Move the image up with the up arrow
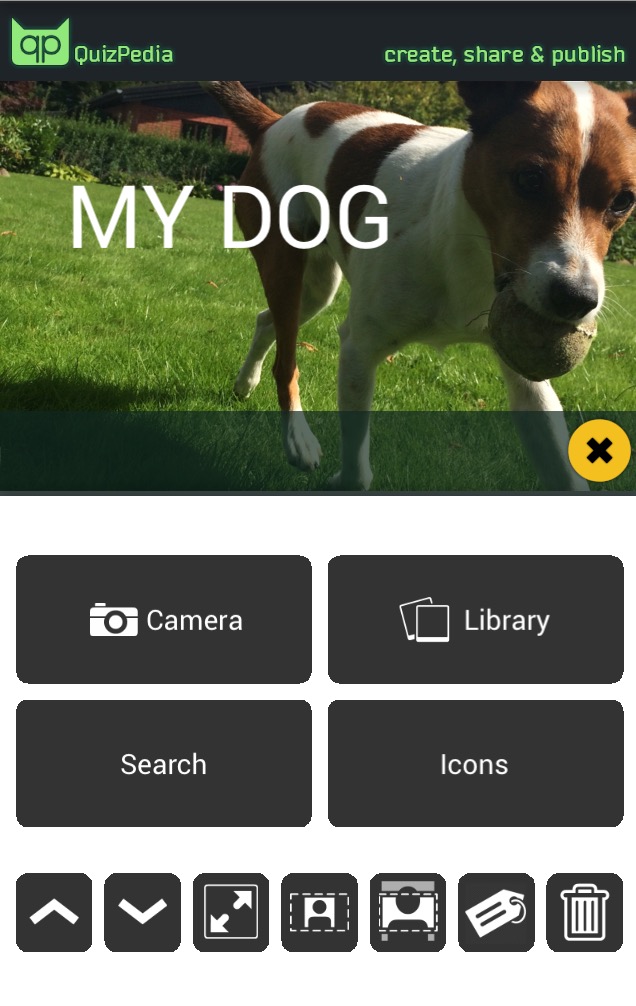Viewport: 636px width, 1006px height. [54, 912]
